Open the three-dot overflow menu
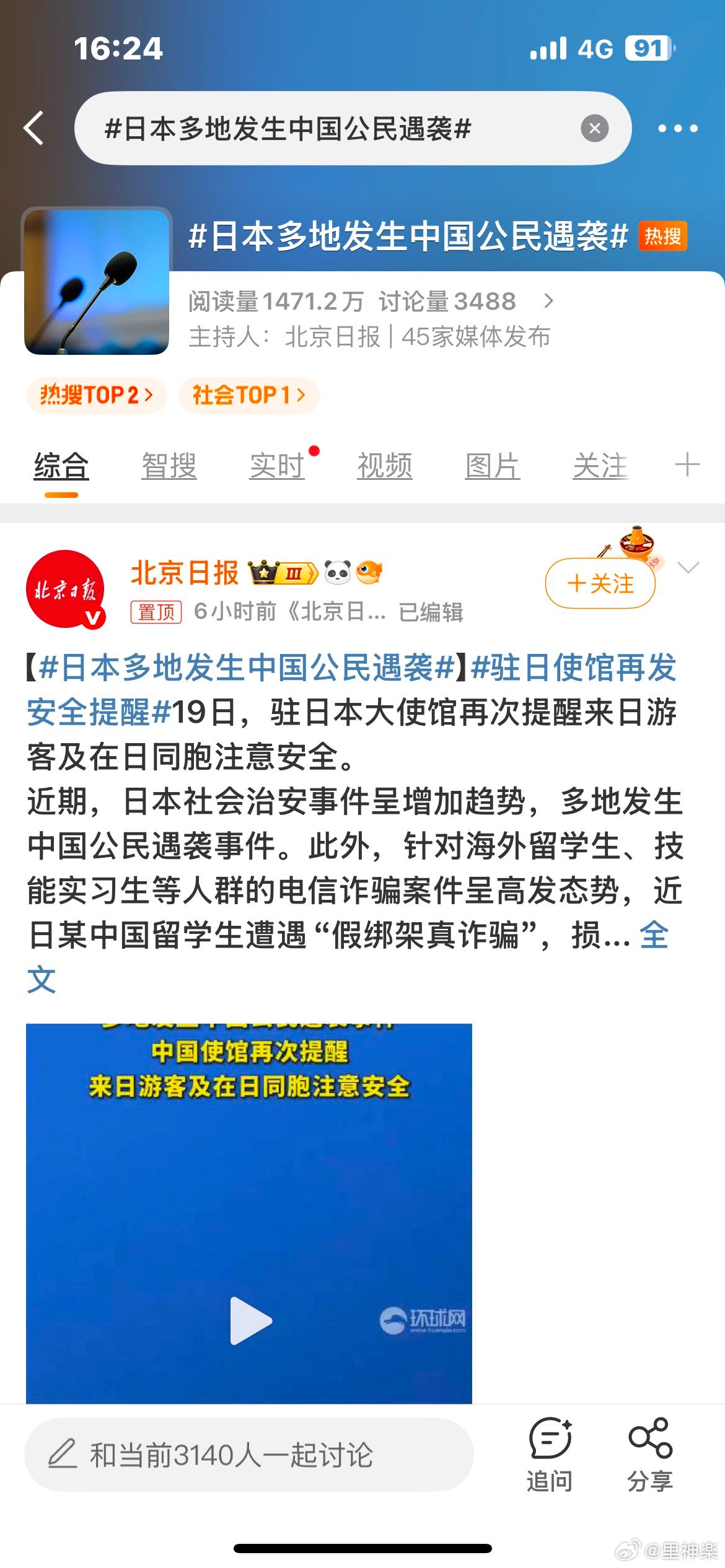 click(x=677, y=129)
